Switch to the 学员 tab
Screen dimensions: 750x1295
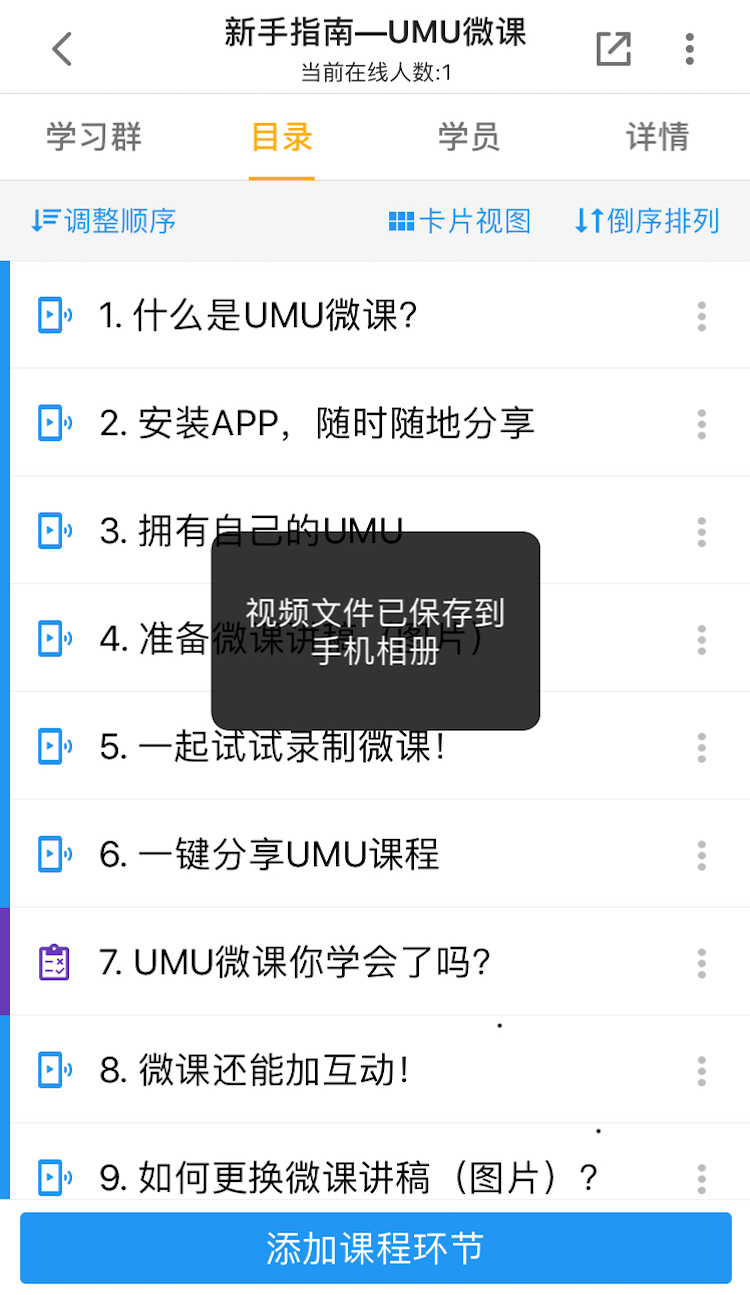[x=468, y=137]
